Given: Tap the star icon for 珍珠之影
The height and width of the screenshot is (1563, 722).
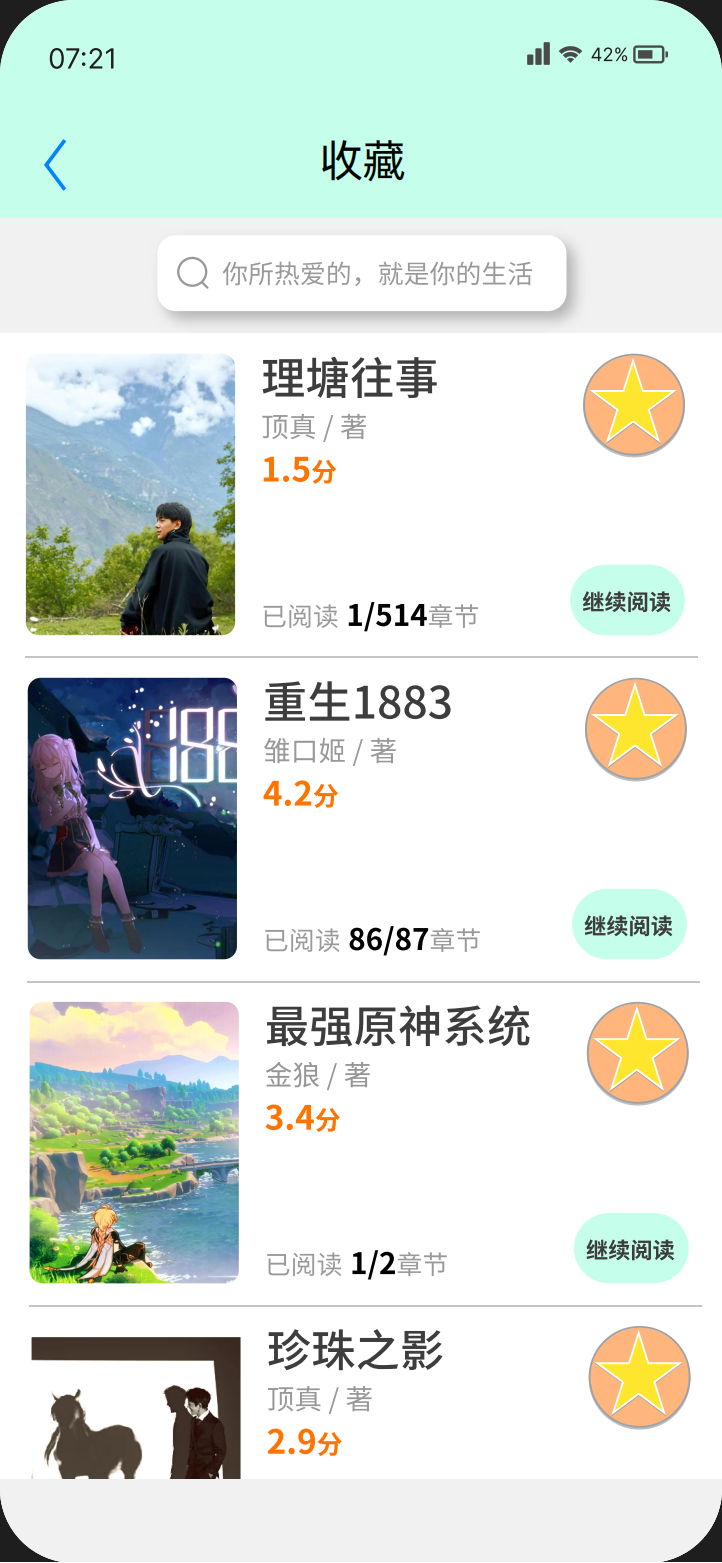Looking at the screenshot, I should point(638,1377).
